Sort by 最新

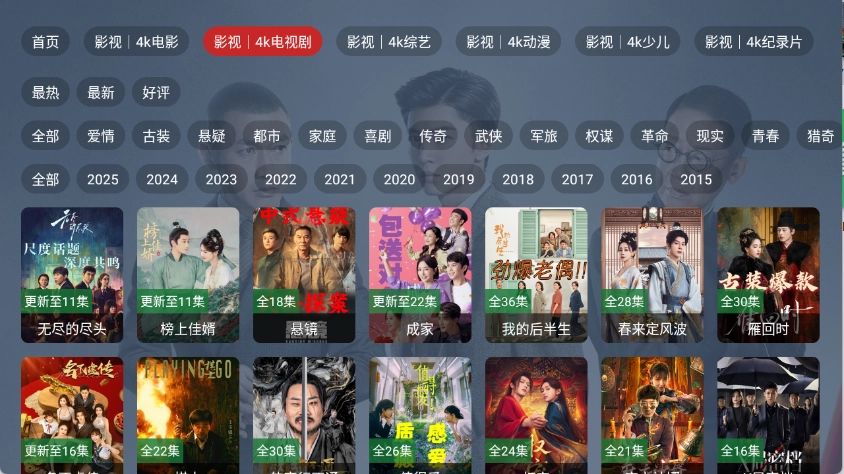[100, 93]
